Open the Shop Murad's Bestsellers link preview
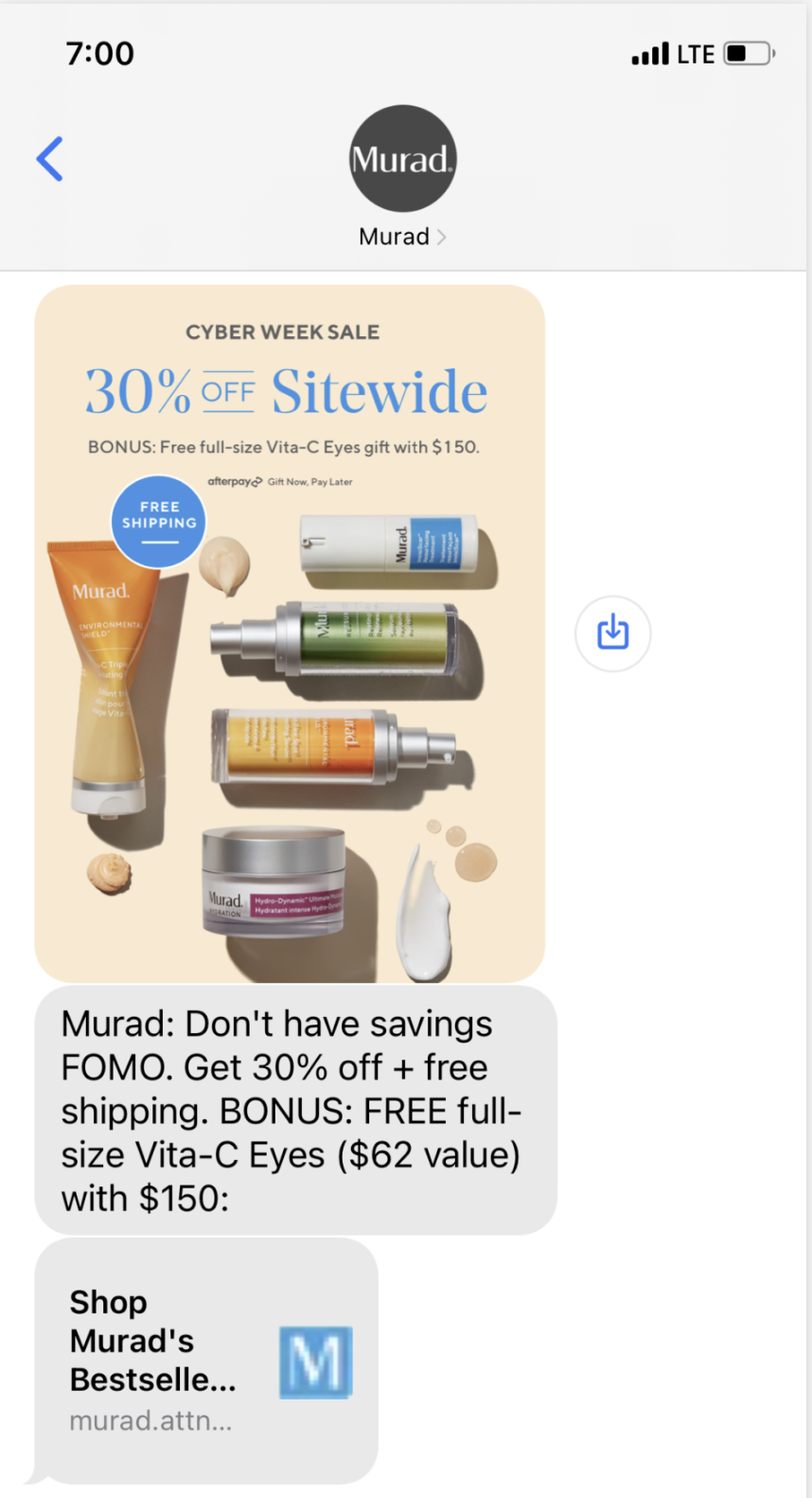812x1498 pixels. tap(206, 1360)
